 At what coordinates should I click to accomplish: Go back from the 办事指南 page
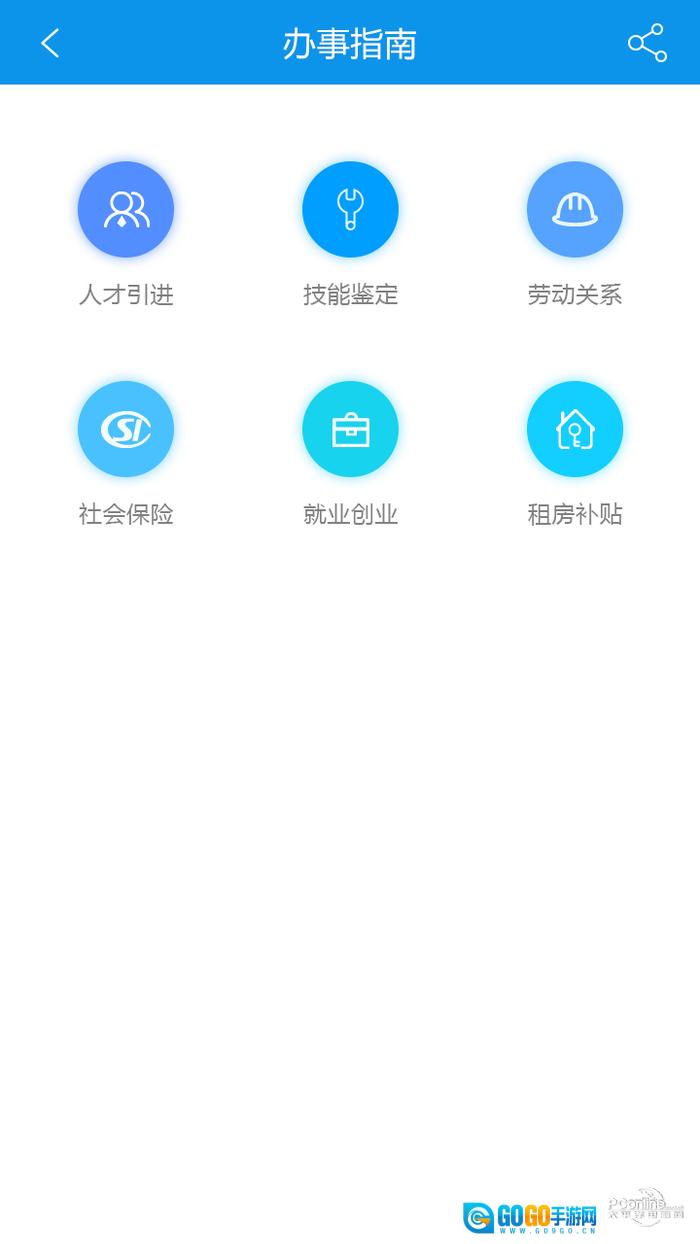point(50,43)
